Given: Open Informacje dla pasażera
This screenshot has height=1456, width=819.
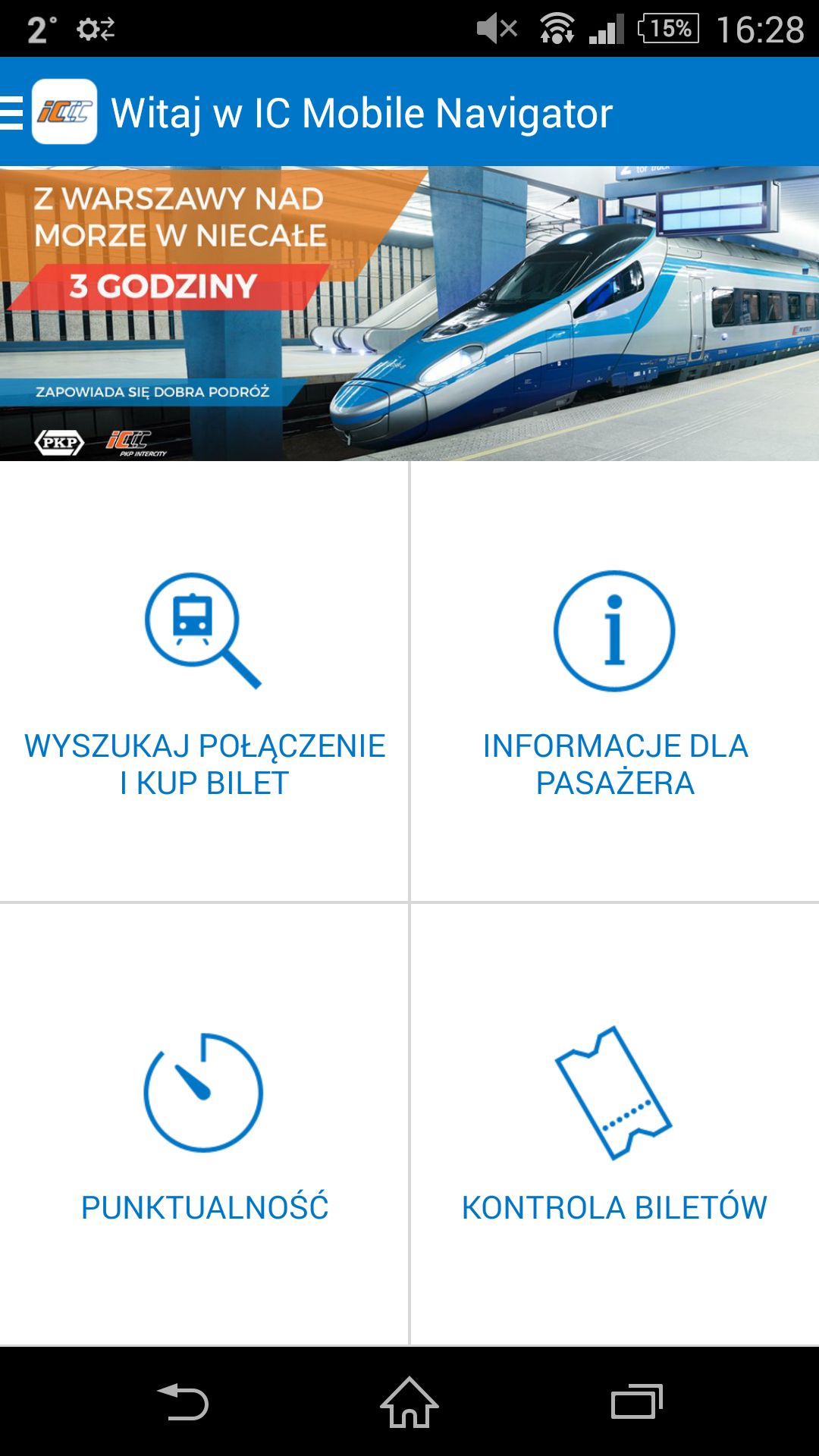Looking at the screenshot, I should (615, 681).
